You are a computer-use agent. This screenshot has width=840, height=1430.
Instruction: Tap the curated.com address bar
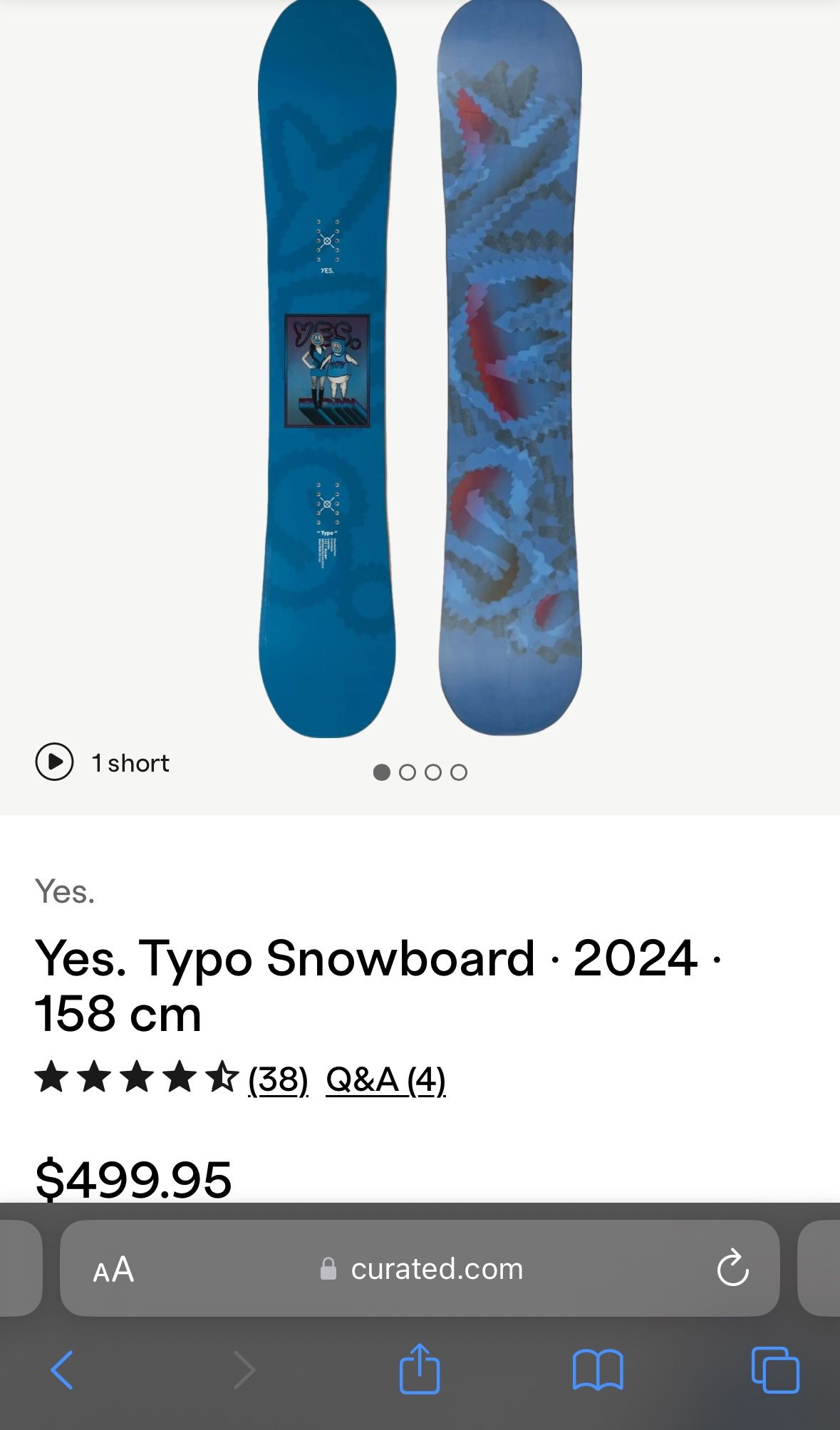[x=420, y=1268]
